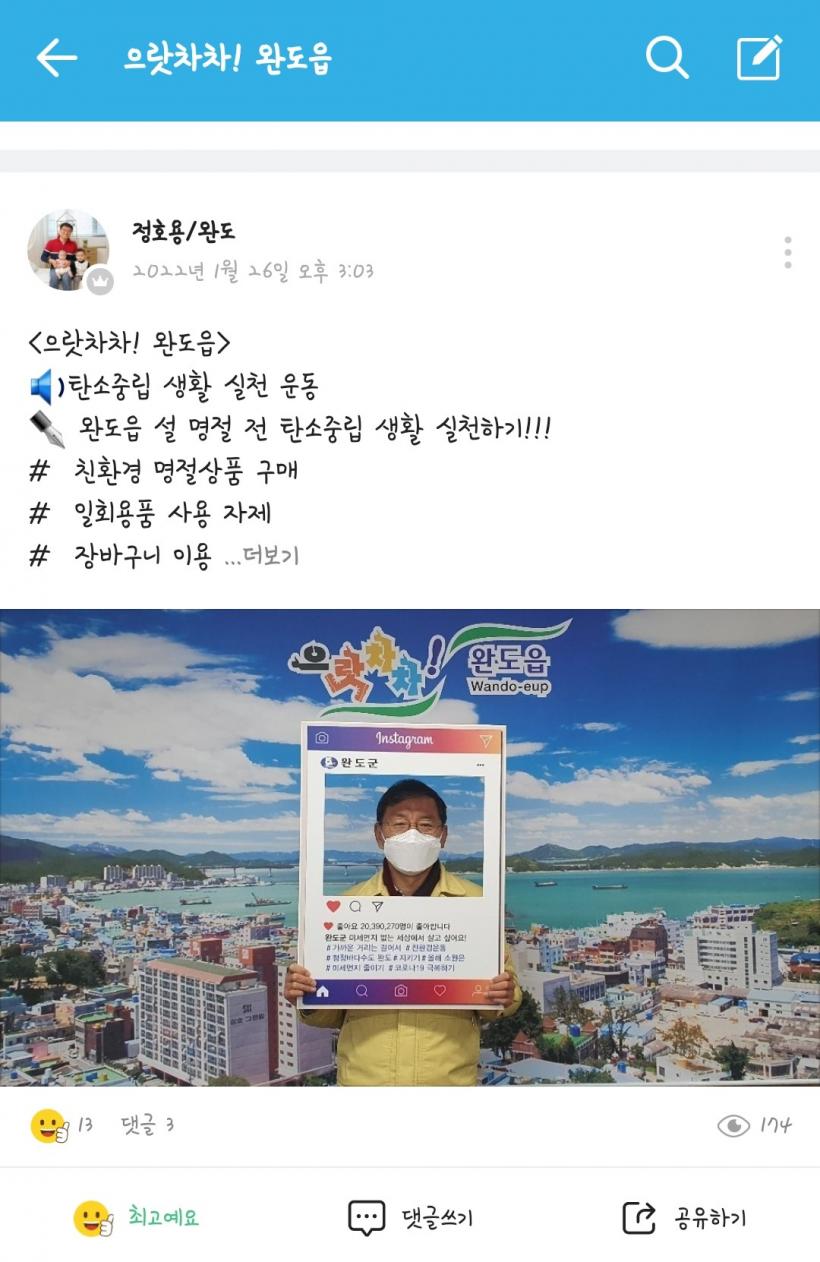This screenshot has height=1262, width=820.
Task: Like the post with 최고예요
Action: (x=136, y=1217)
